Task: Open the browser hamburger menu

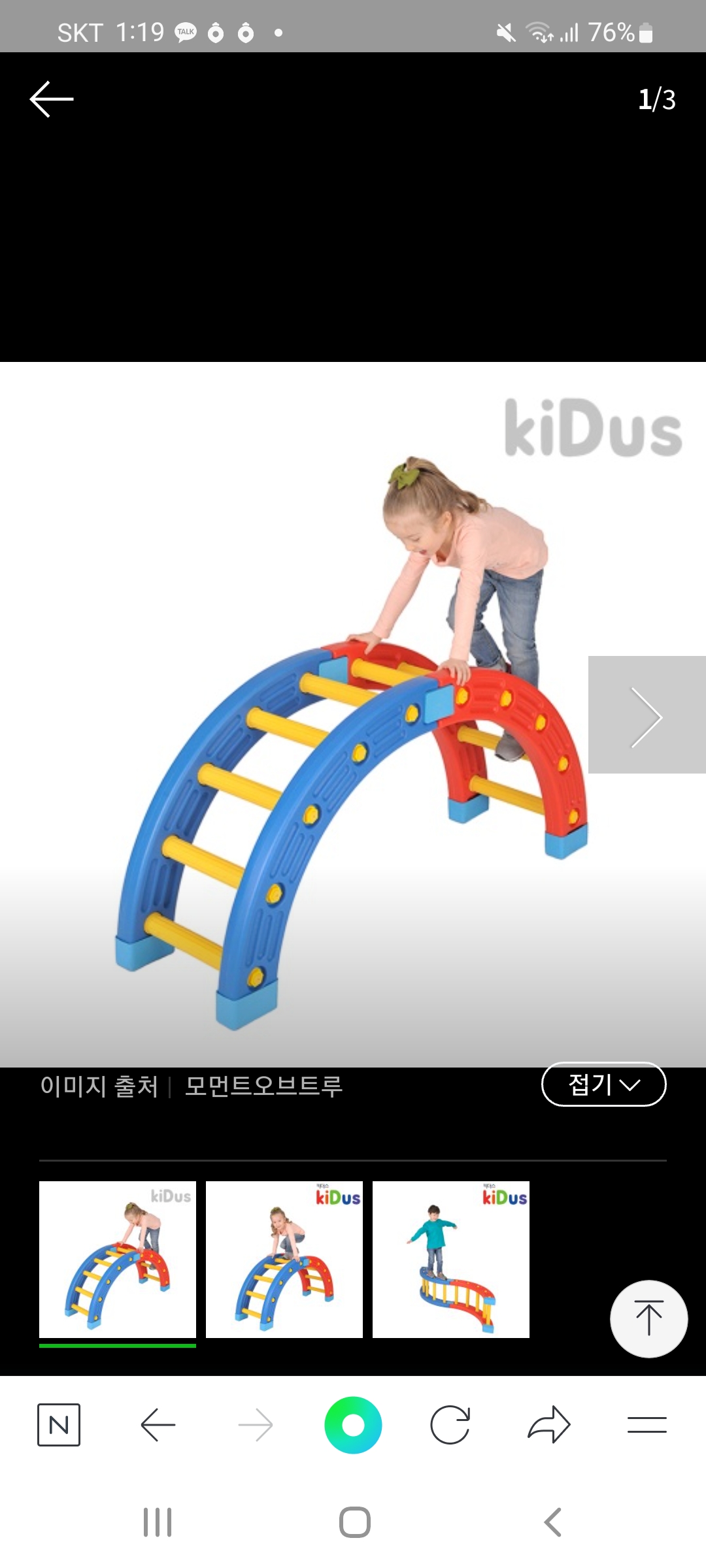Action: point(647,1425)
